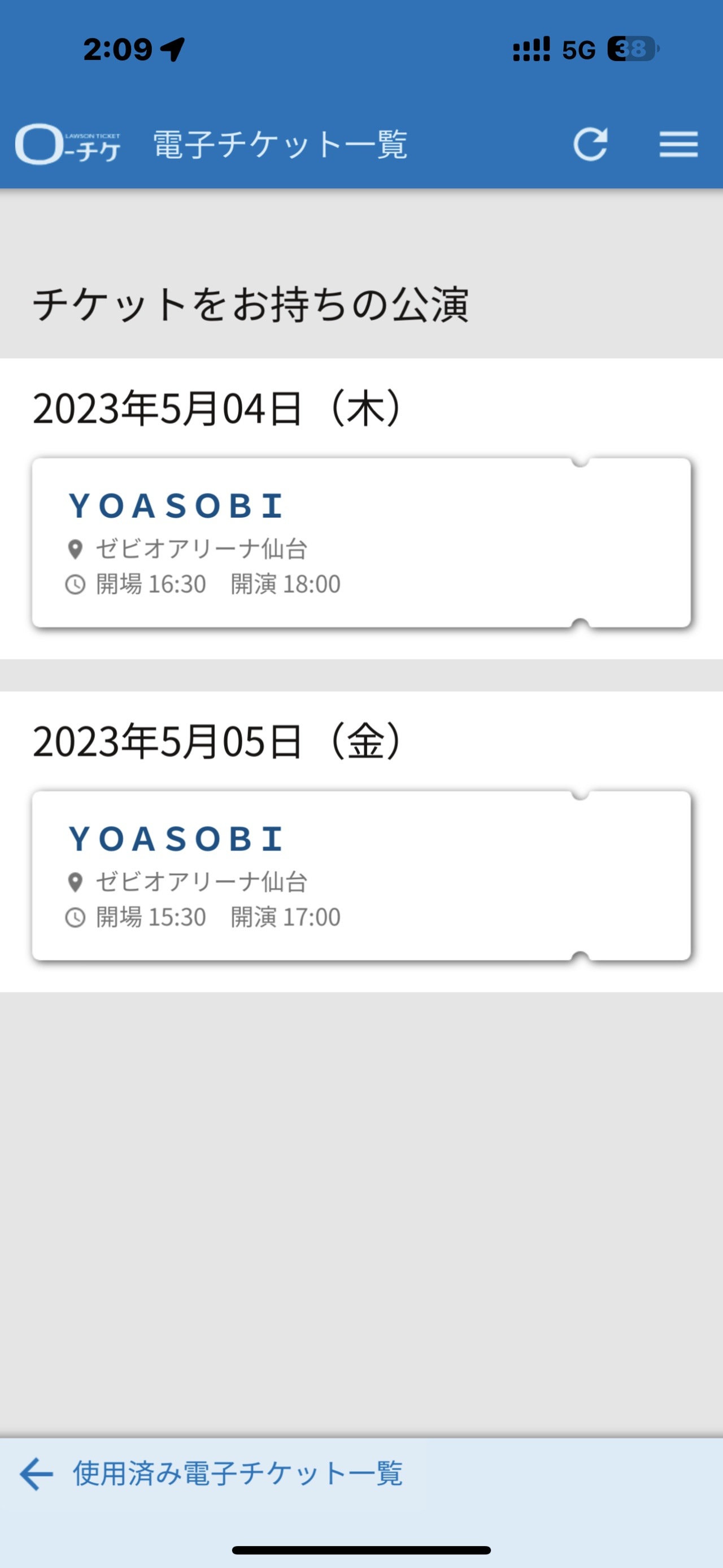Open the YOASOBI ticket for May 05
723x1568 pixels.
pyautogui.click(x=361, y=875)
